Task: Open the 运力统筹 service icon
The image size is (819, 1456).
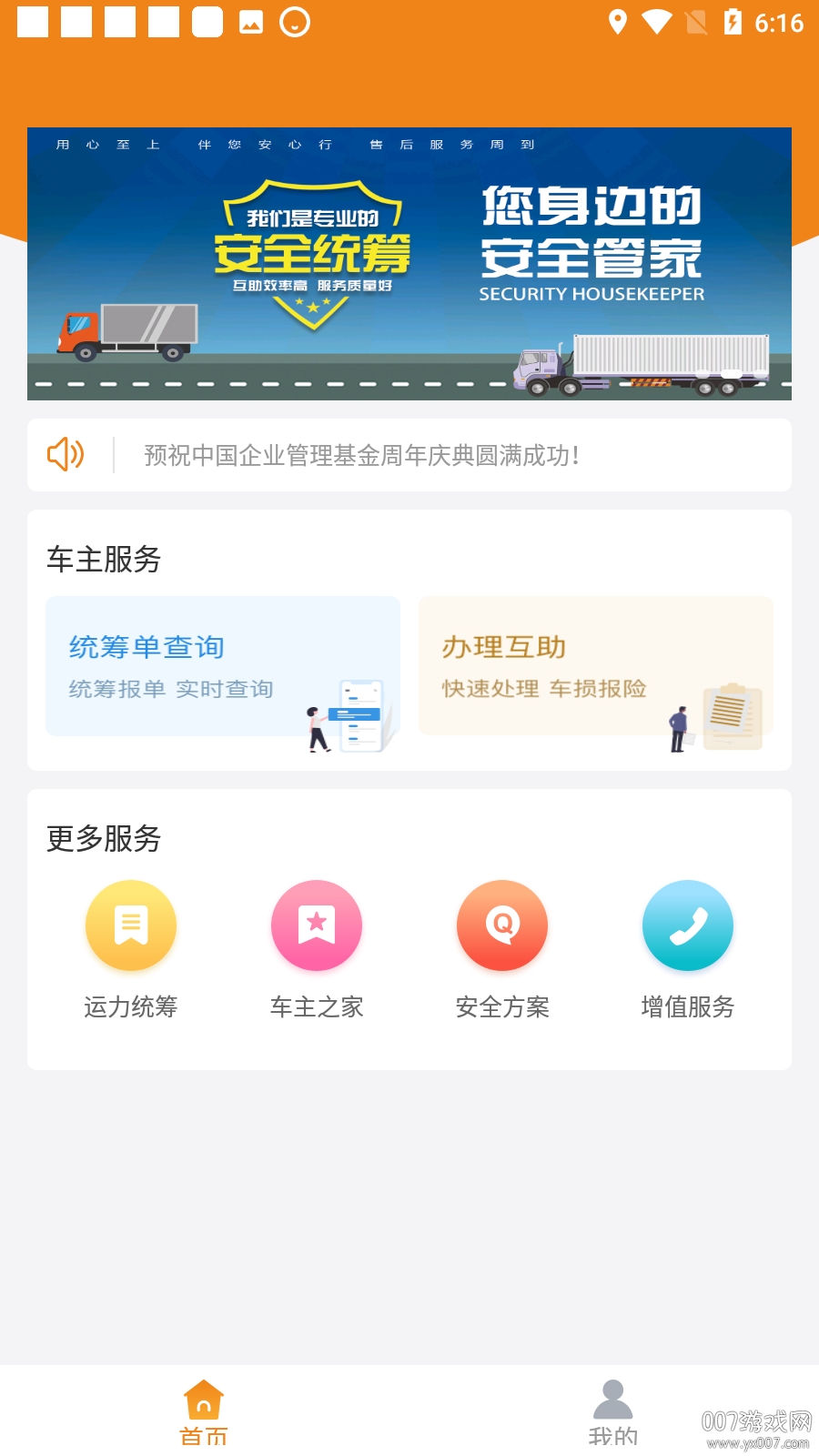Action: 131,925
